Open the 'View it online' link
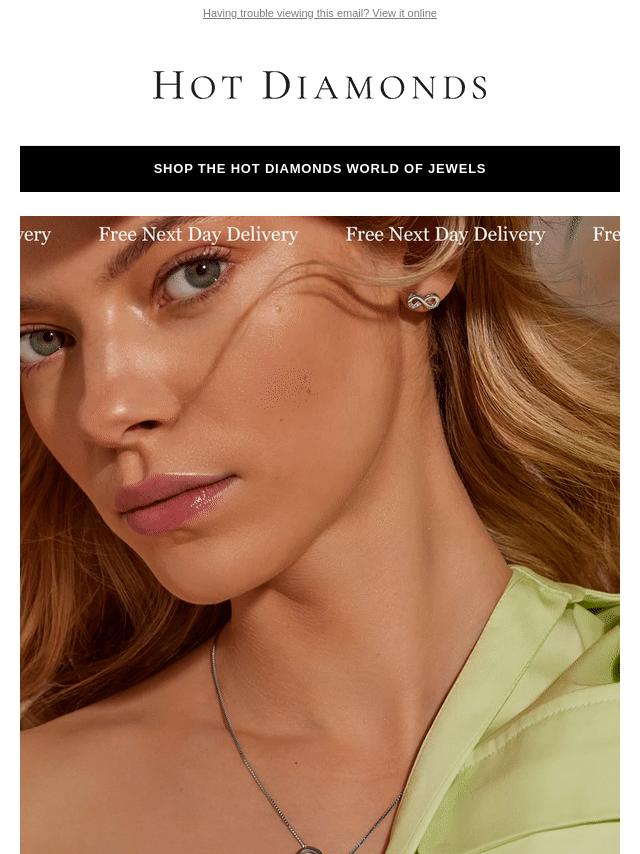 [403, 13]
